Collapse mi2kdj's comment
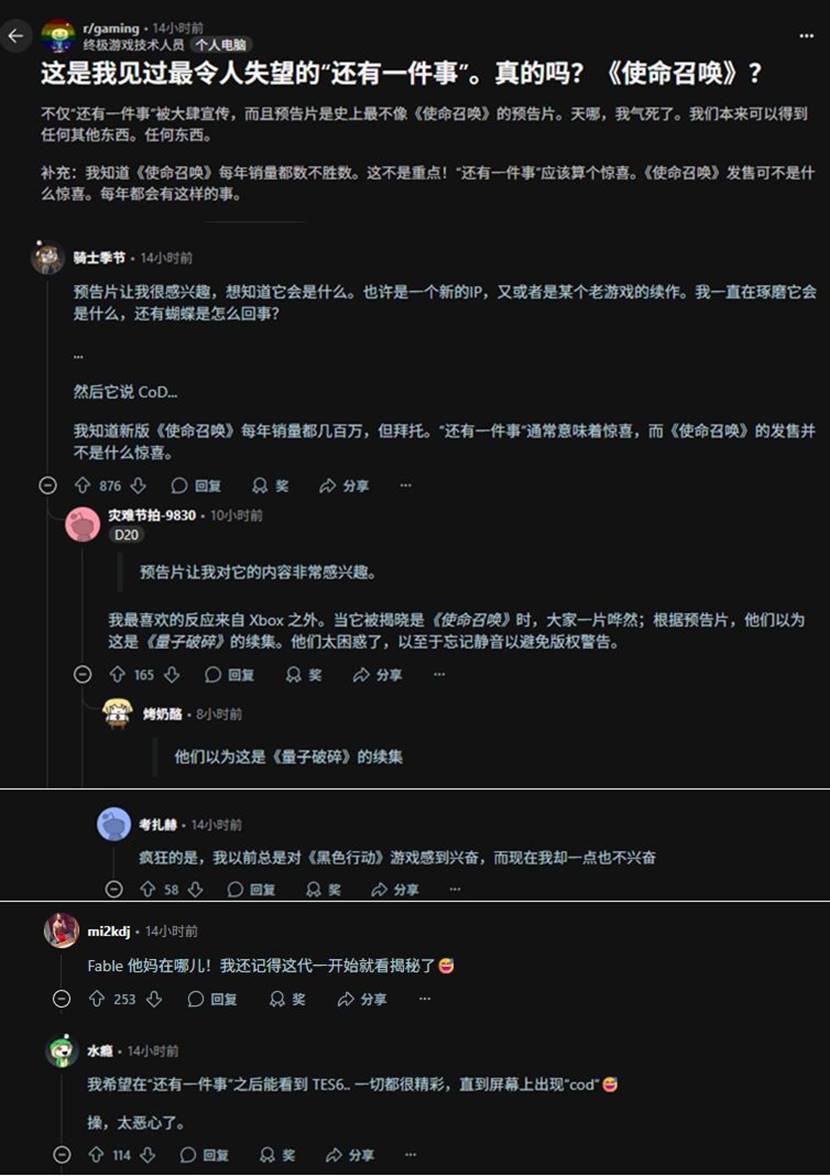The width and height of the screenshot is (830, 1176). coord(61,999)
